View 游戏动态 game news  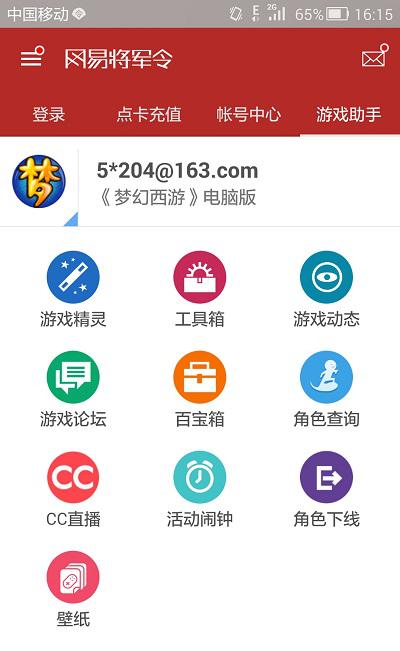pyautogui.click(x=326, y=289)
